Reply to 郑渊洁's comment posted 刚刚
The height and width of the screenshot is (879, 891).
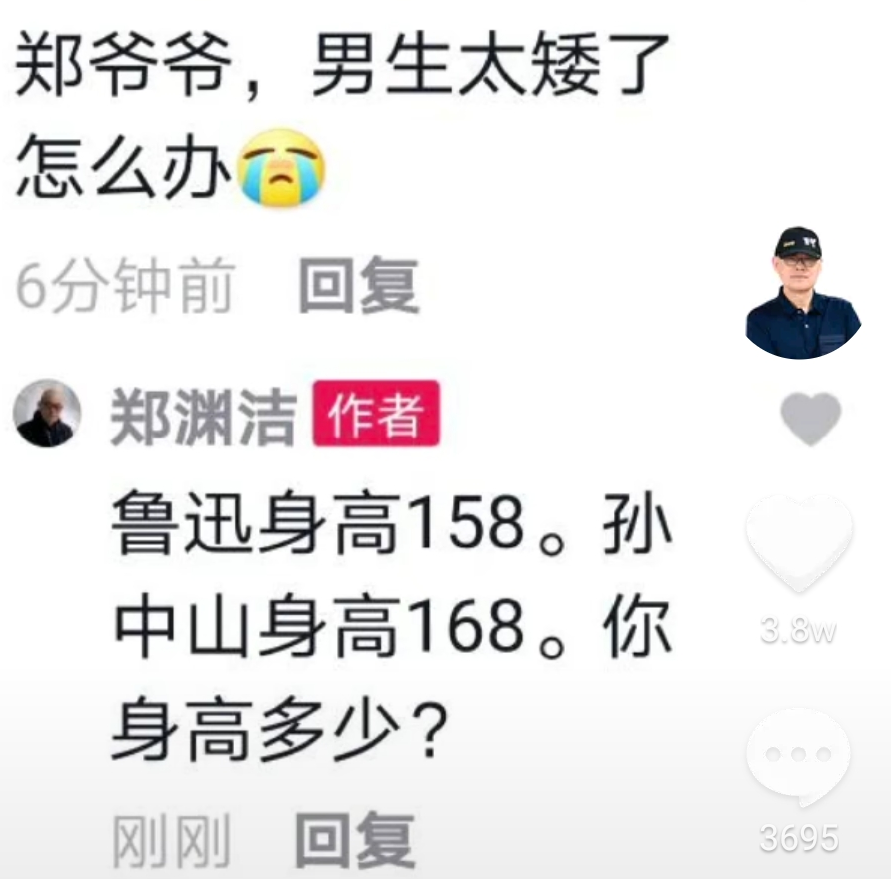354,841
